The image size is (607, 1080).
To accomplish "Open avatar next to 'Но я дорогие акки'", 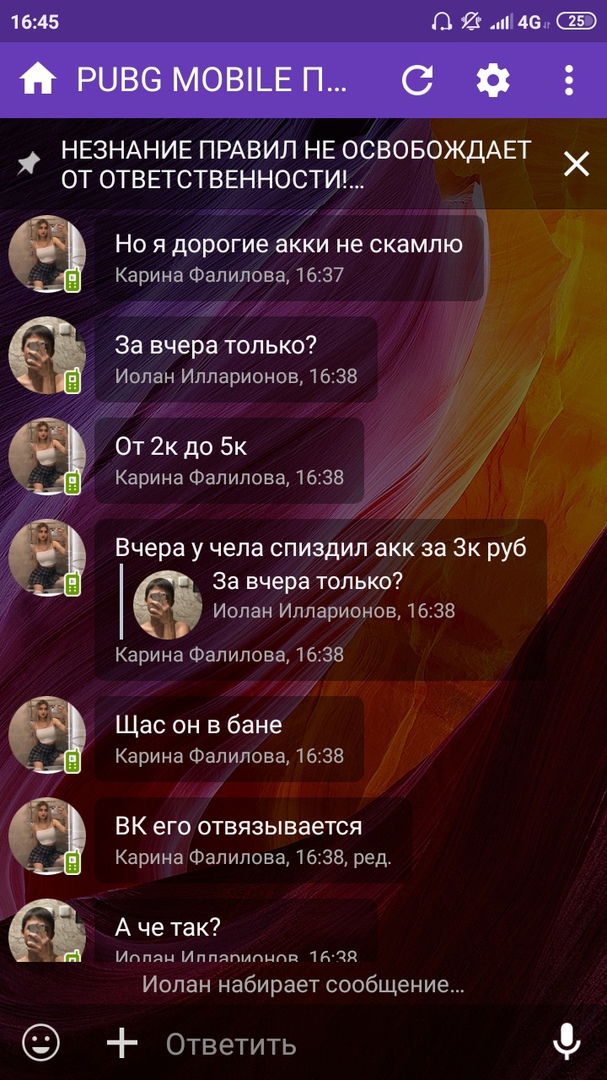I will [x=46, y=255].
